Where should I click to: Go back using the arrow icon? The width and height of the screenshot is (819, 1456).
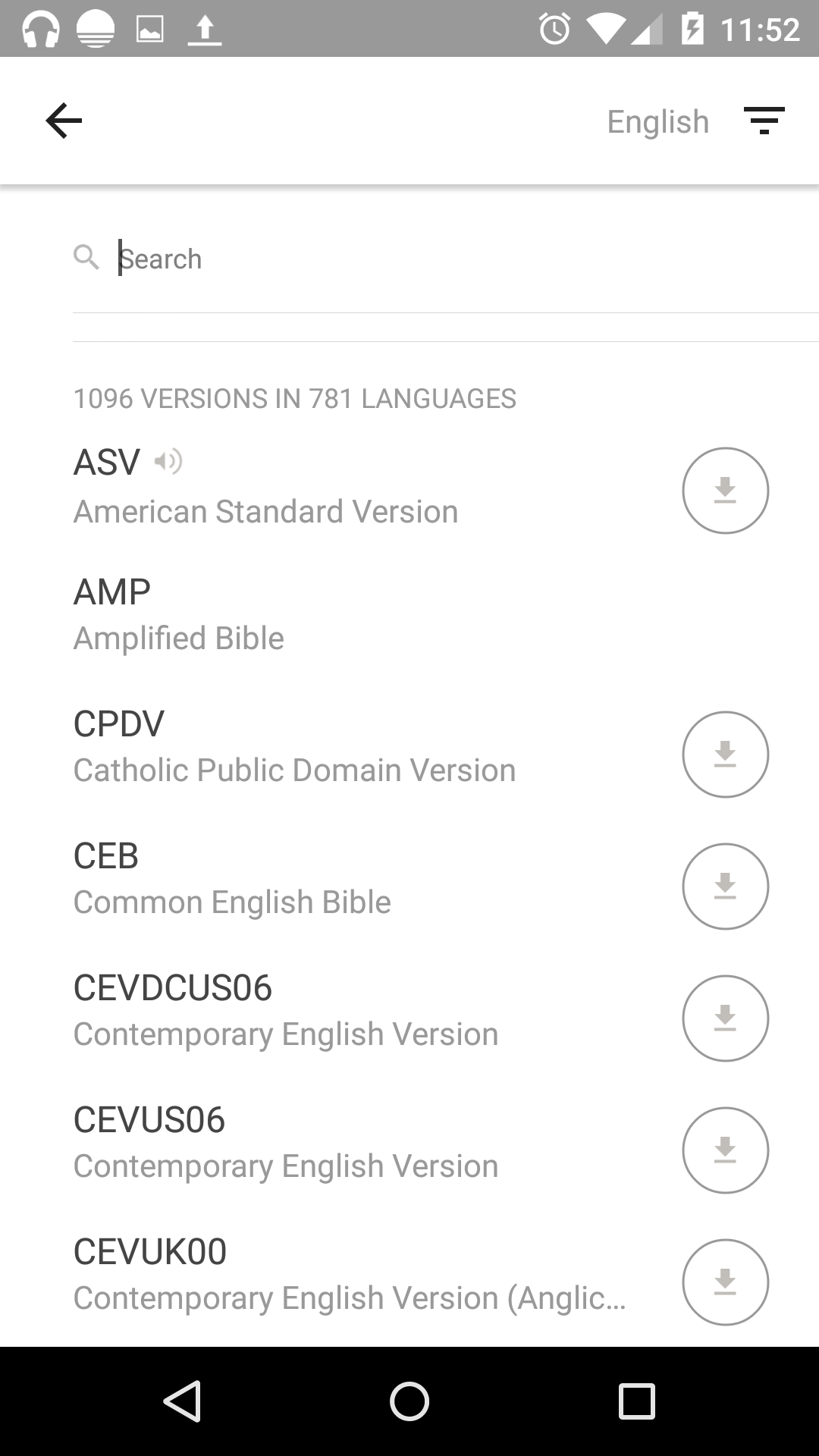coord(64,121)
